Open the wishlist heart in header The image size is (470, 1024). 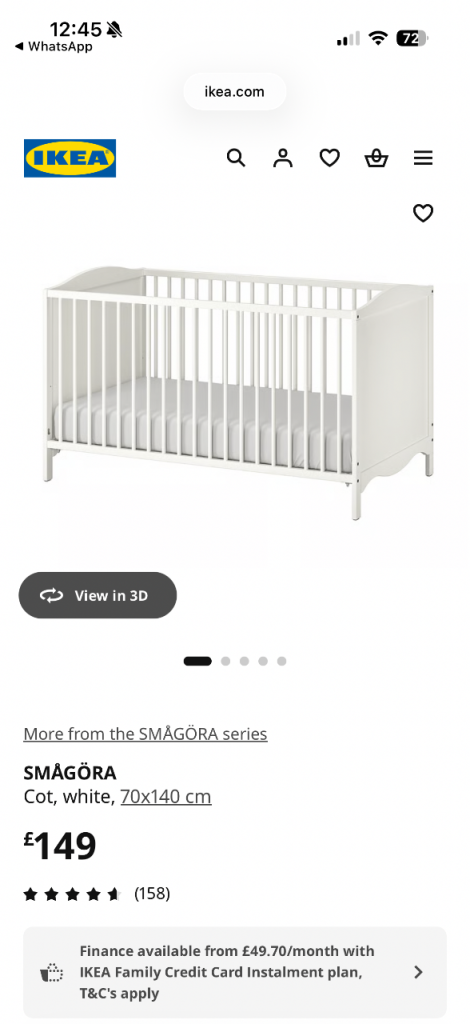[x=330, y=158]
